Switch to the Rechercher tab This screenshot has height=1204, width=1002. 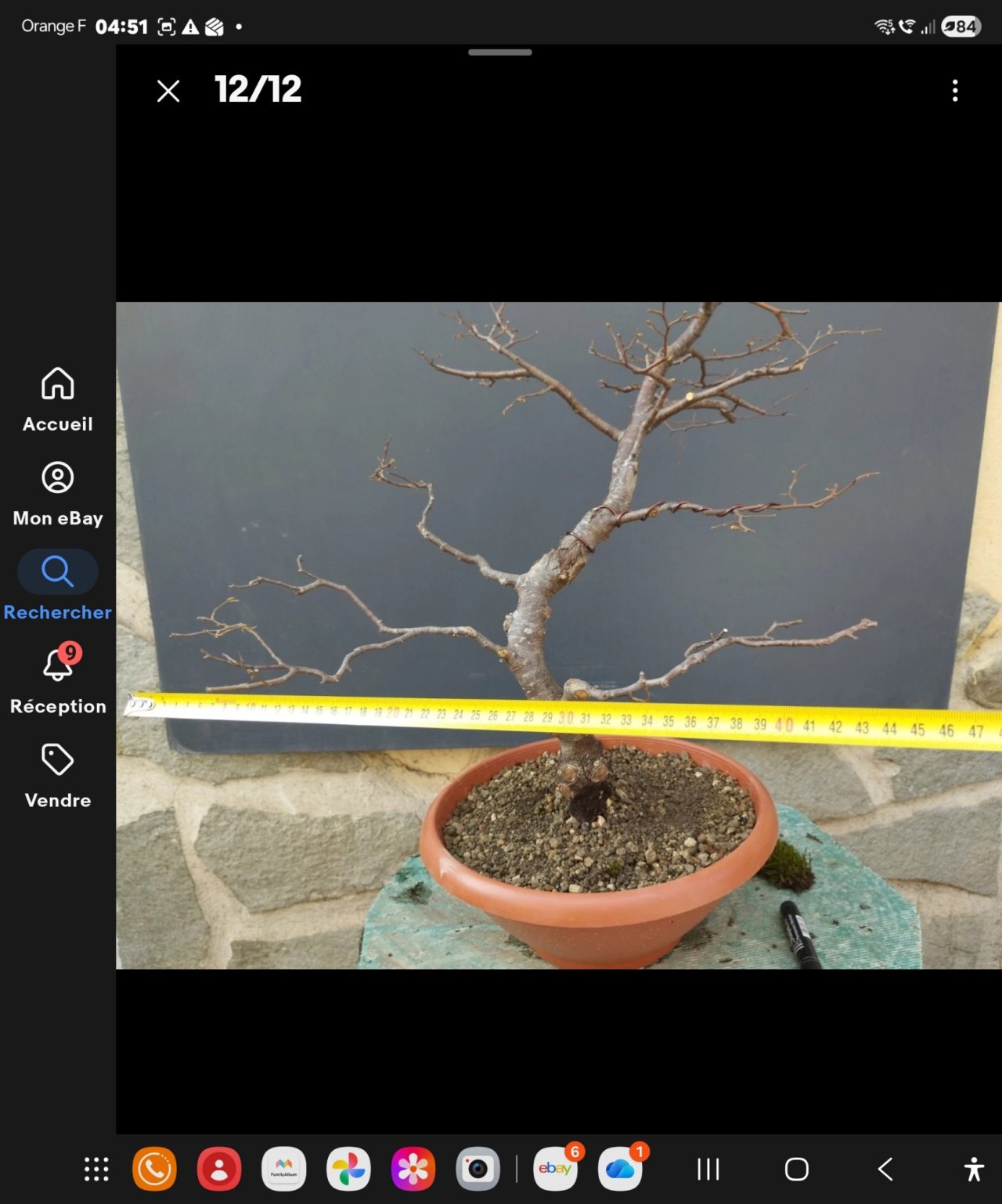pos(58,586)
